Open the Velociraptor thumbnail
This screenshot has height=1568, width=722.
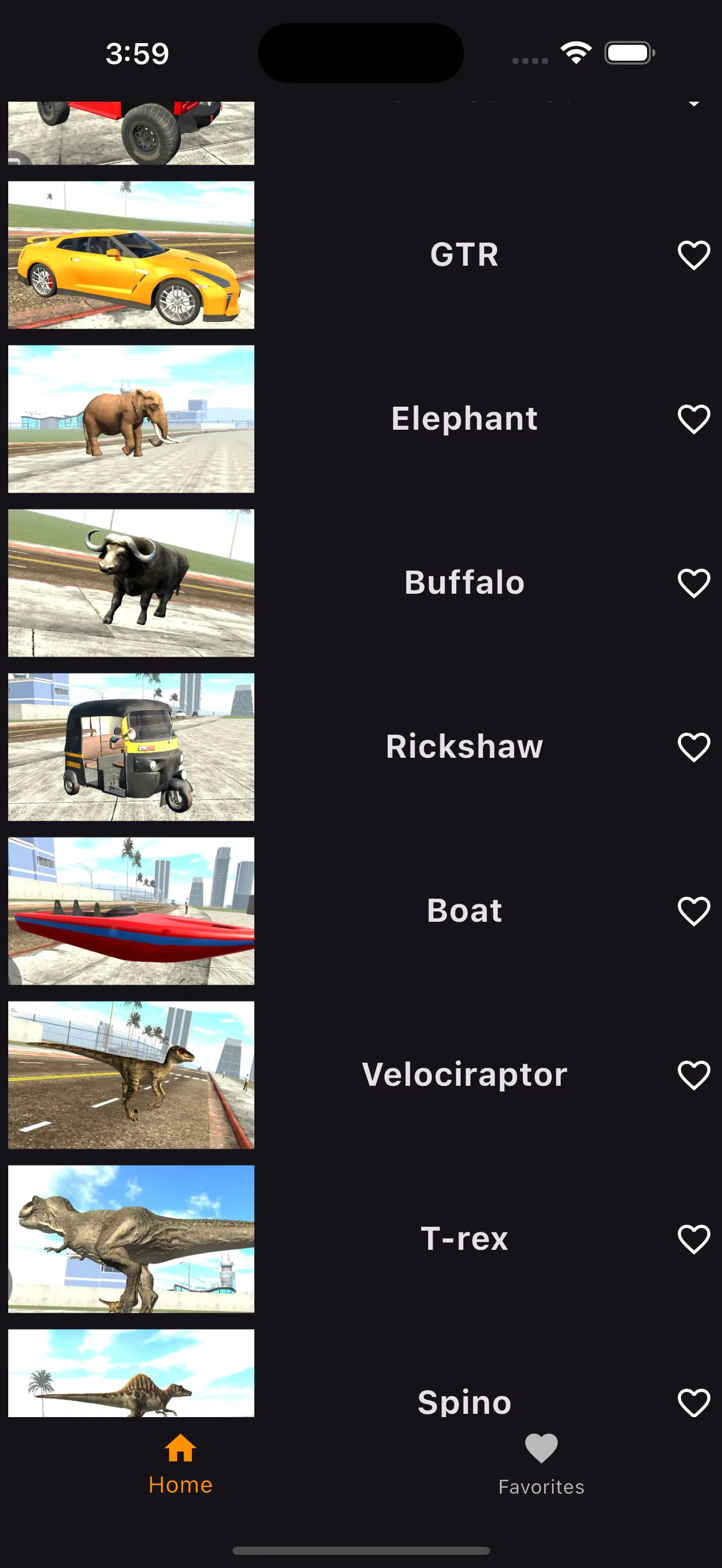click(131, 1075)
